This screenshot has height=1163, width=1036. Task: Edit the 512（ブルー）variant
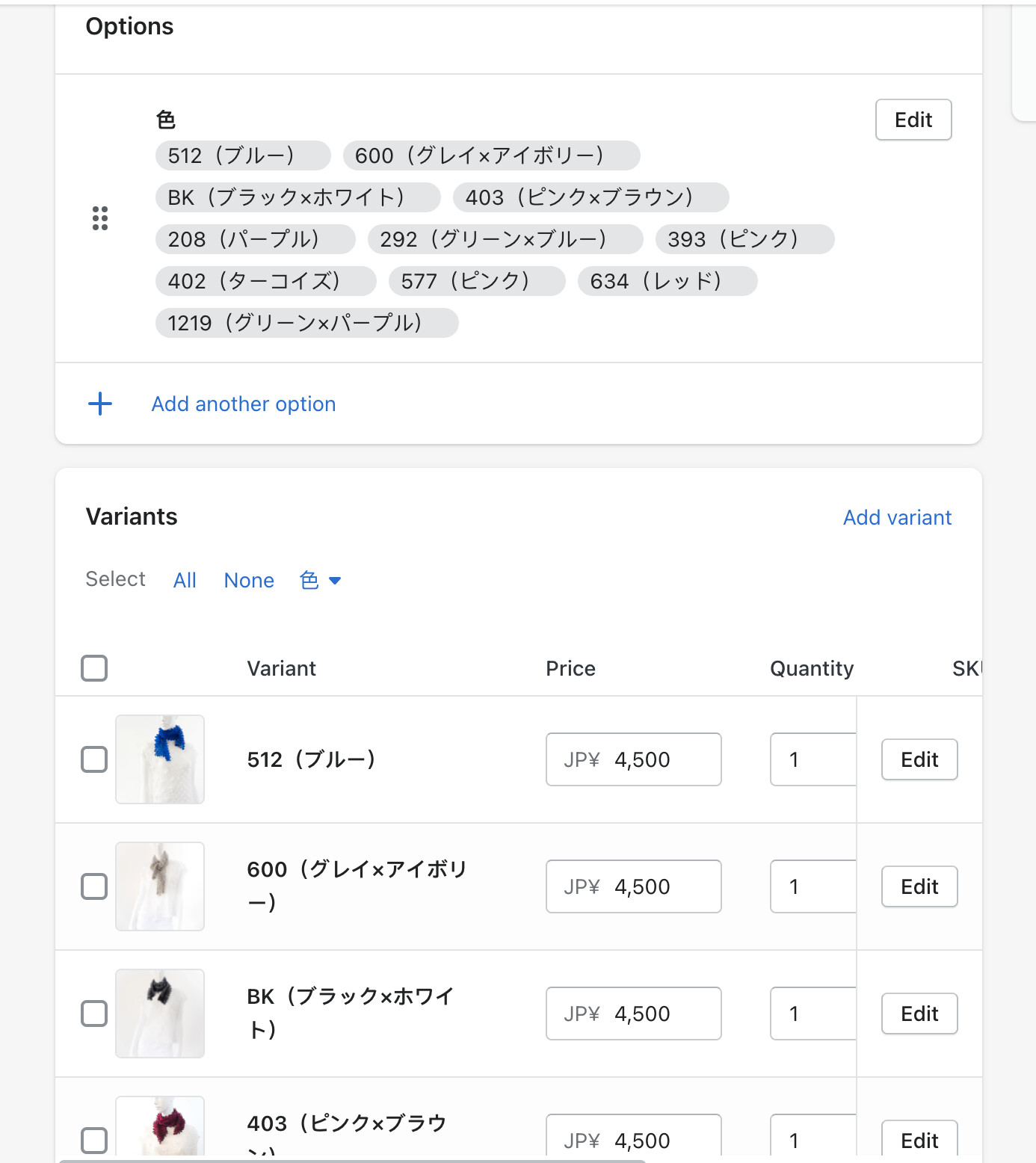coord(919,759)
